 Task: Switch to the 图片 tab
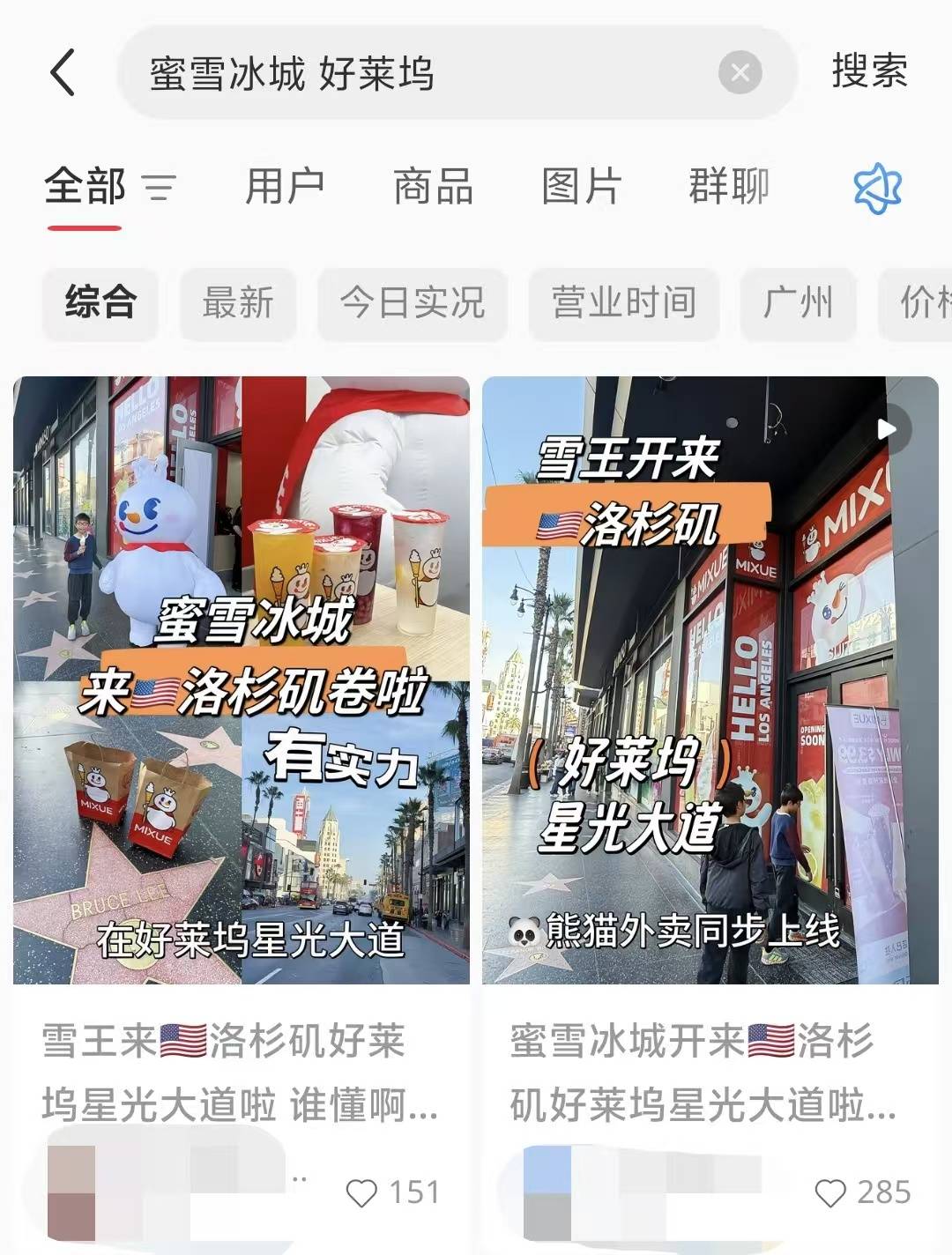point(581,187)
